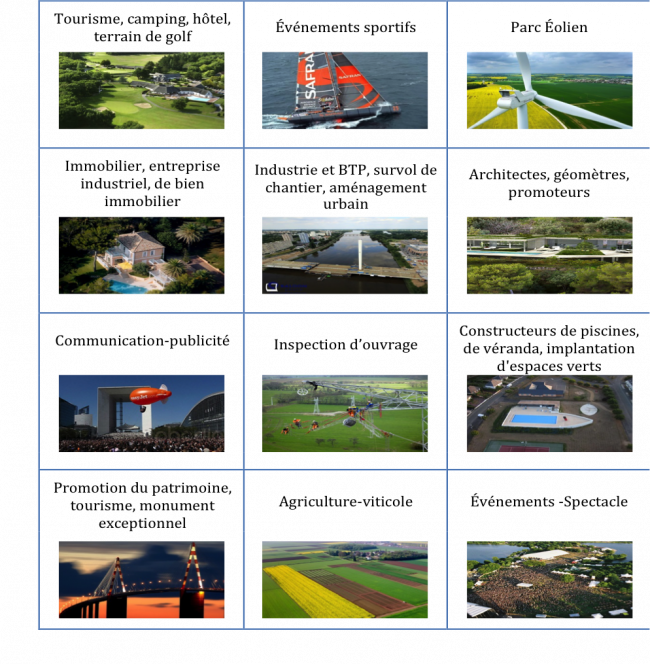View the Safran sailboat photo
The height and width of the screenshot is (664, 650).
(x=345, y=91)
